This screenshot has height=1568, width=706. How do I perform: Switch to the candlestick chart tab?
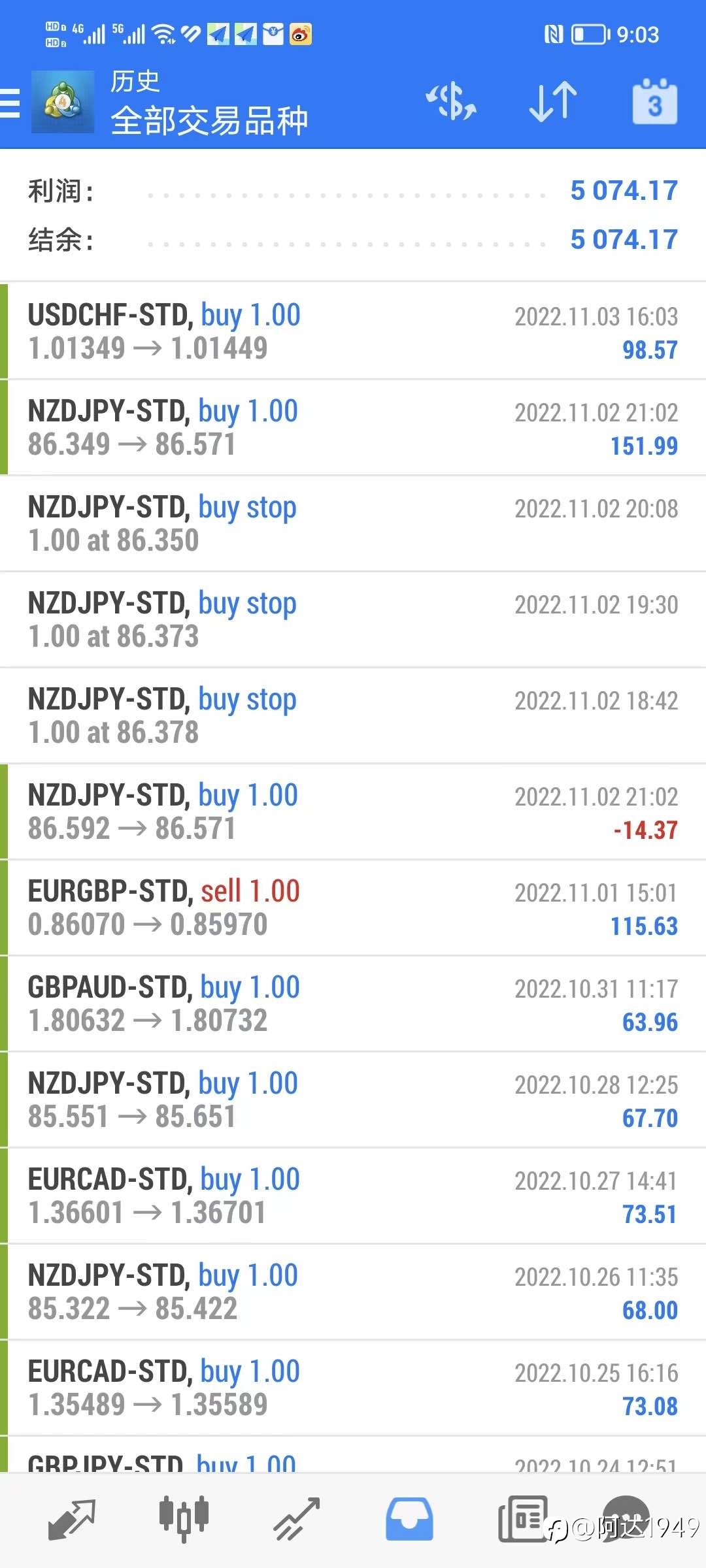pyautogui.click(x=184, y=1519)
